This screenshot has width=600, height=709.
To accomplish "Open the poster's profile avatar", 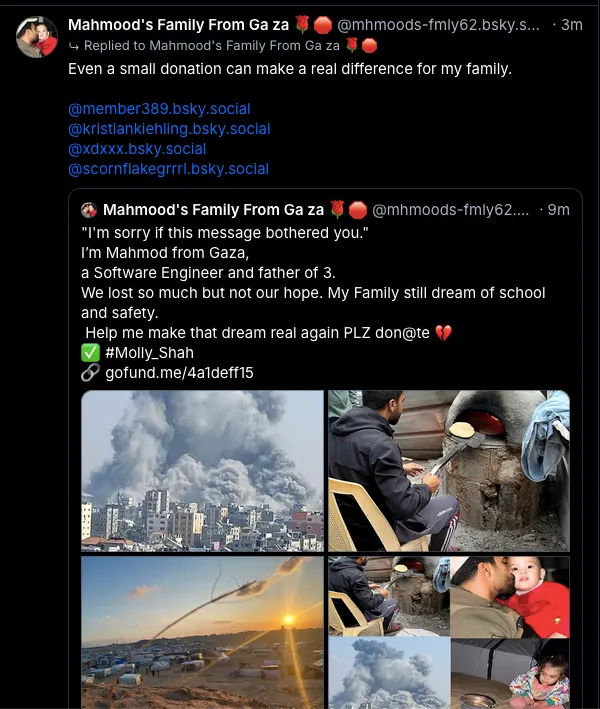I will (37, 37).
